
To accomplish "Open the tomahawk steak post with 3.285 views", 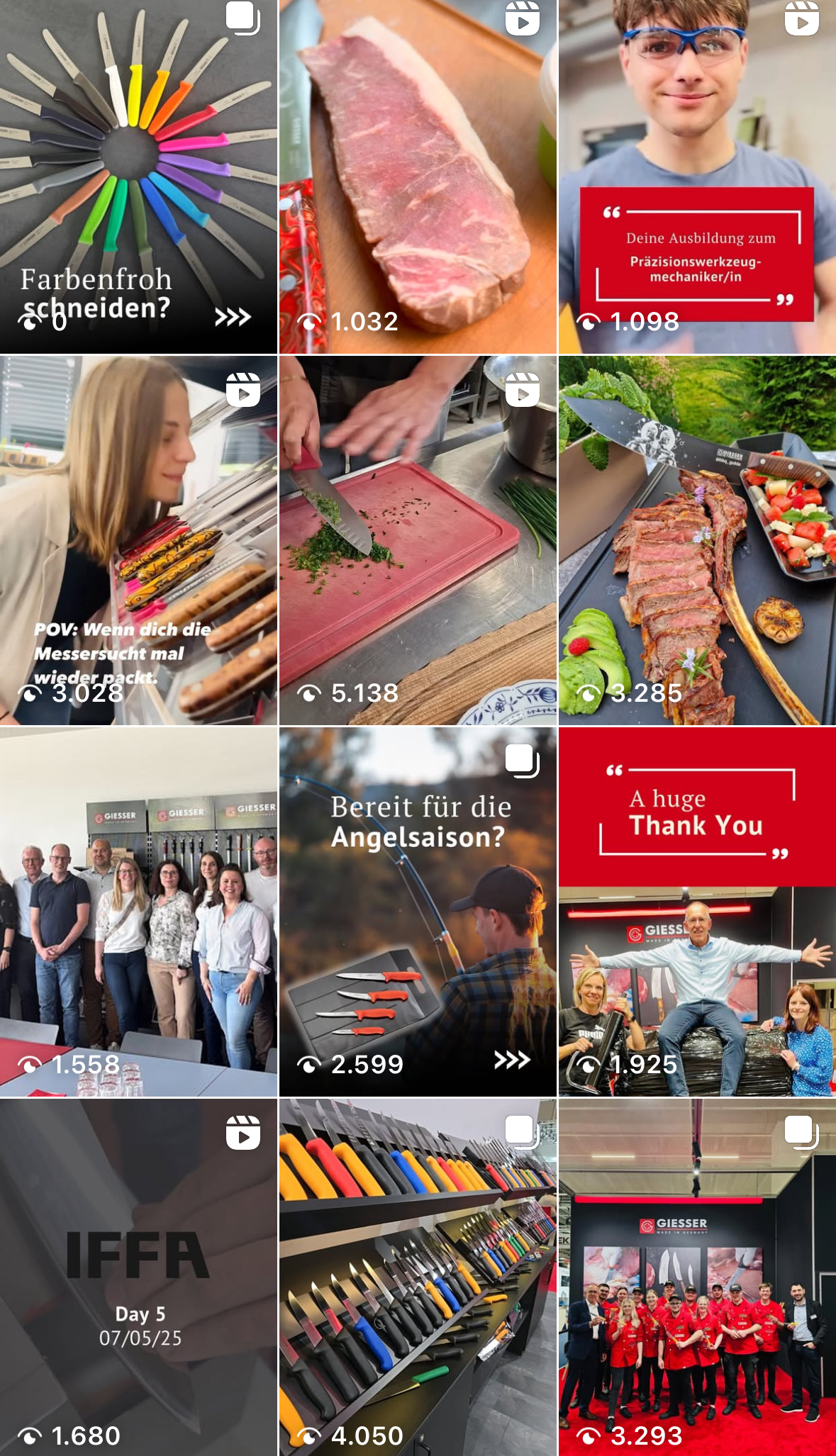I will [x=697, y=540].
